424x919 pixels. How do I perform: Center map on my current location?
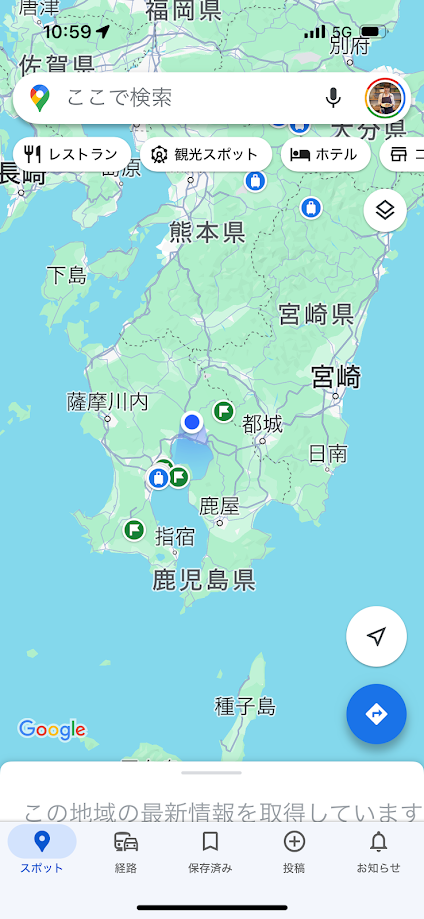[x=376, y=637]
